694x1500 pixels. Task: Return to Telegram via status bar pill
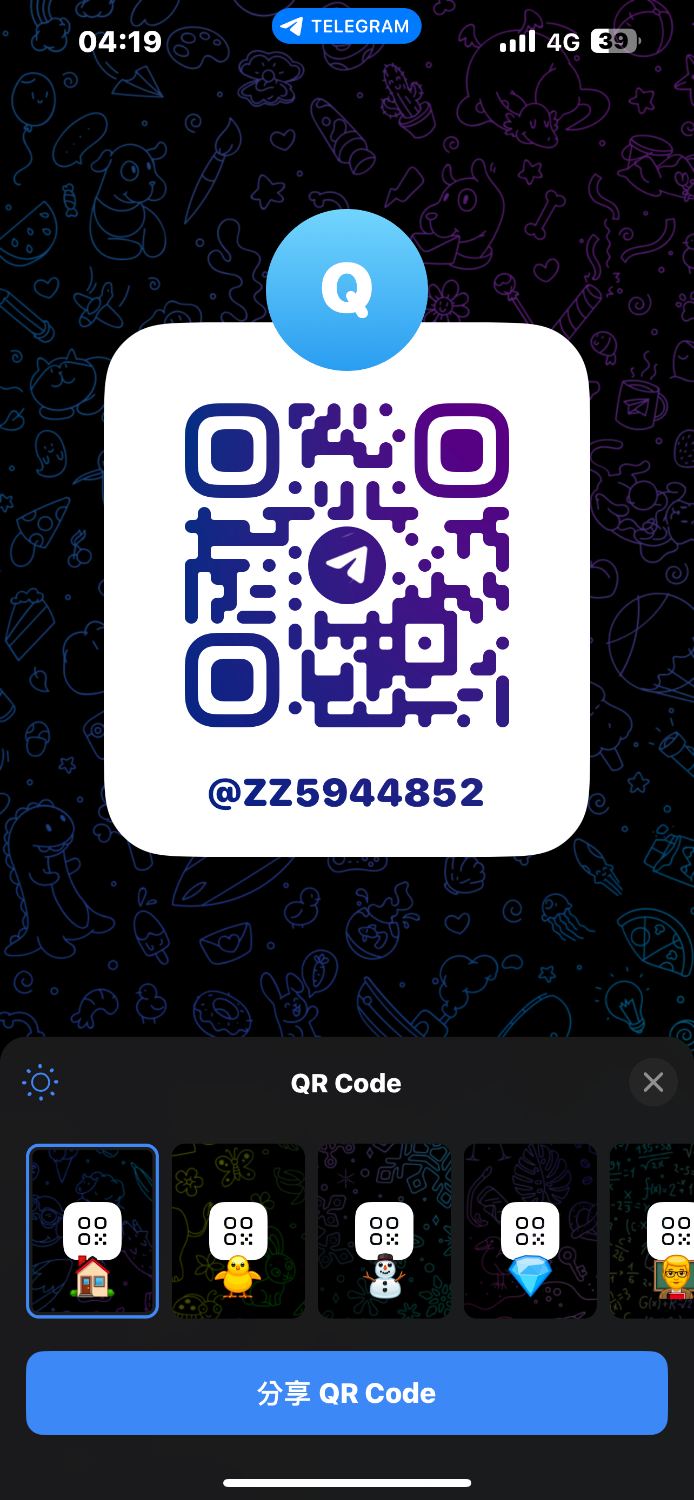coord(346,27)
